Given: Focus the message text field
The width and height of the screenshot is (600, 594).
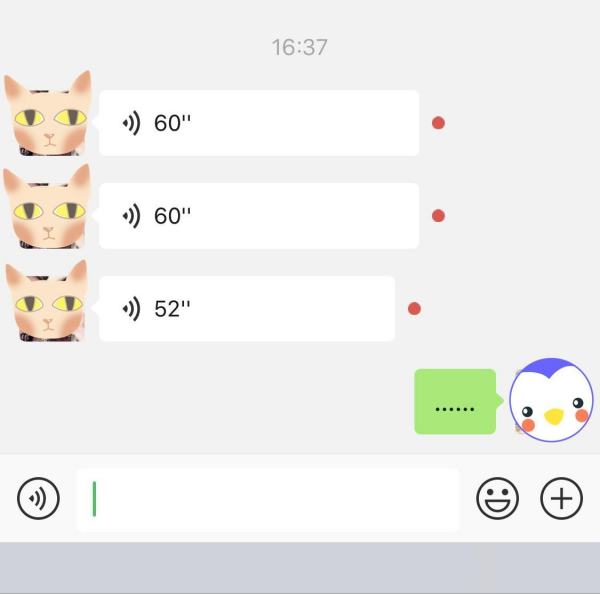Looking at the screenshot, I should tap(268, 499).
